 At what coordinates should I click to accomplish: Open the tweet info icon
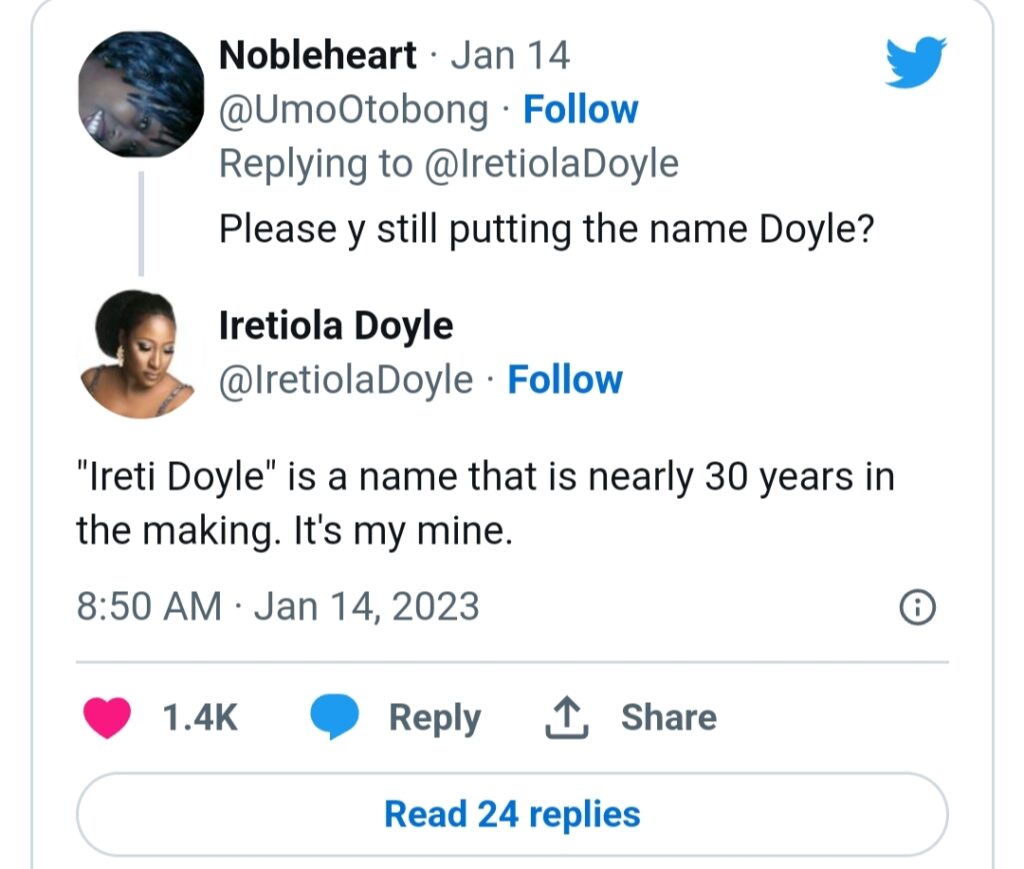[917, 607]
